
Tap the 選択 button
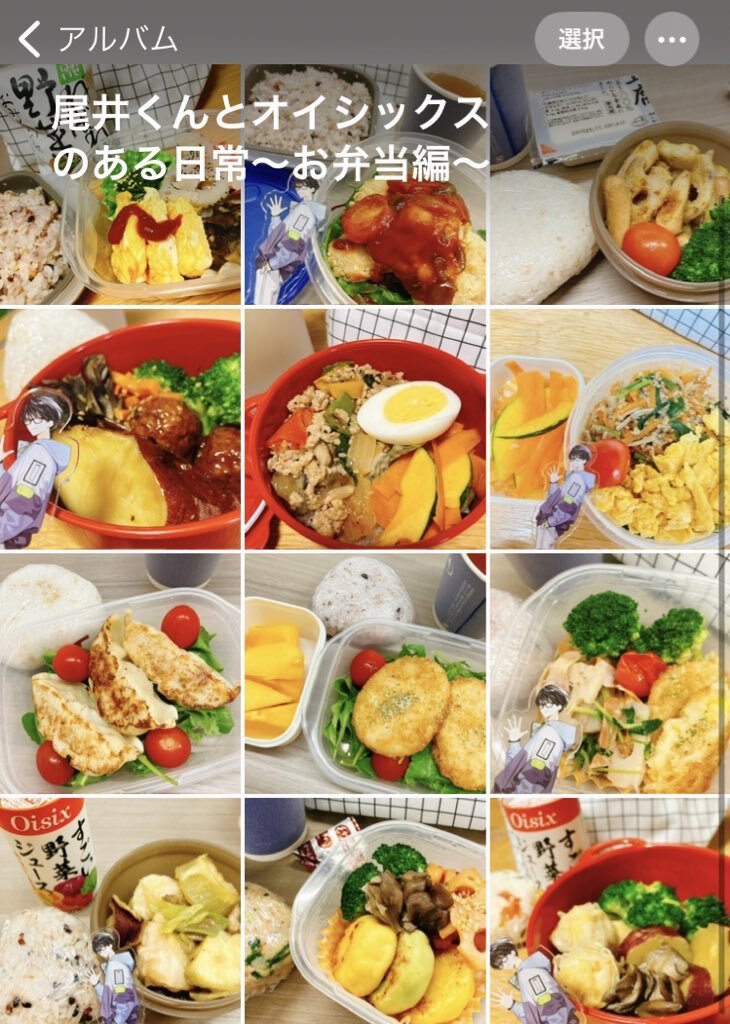581,39
